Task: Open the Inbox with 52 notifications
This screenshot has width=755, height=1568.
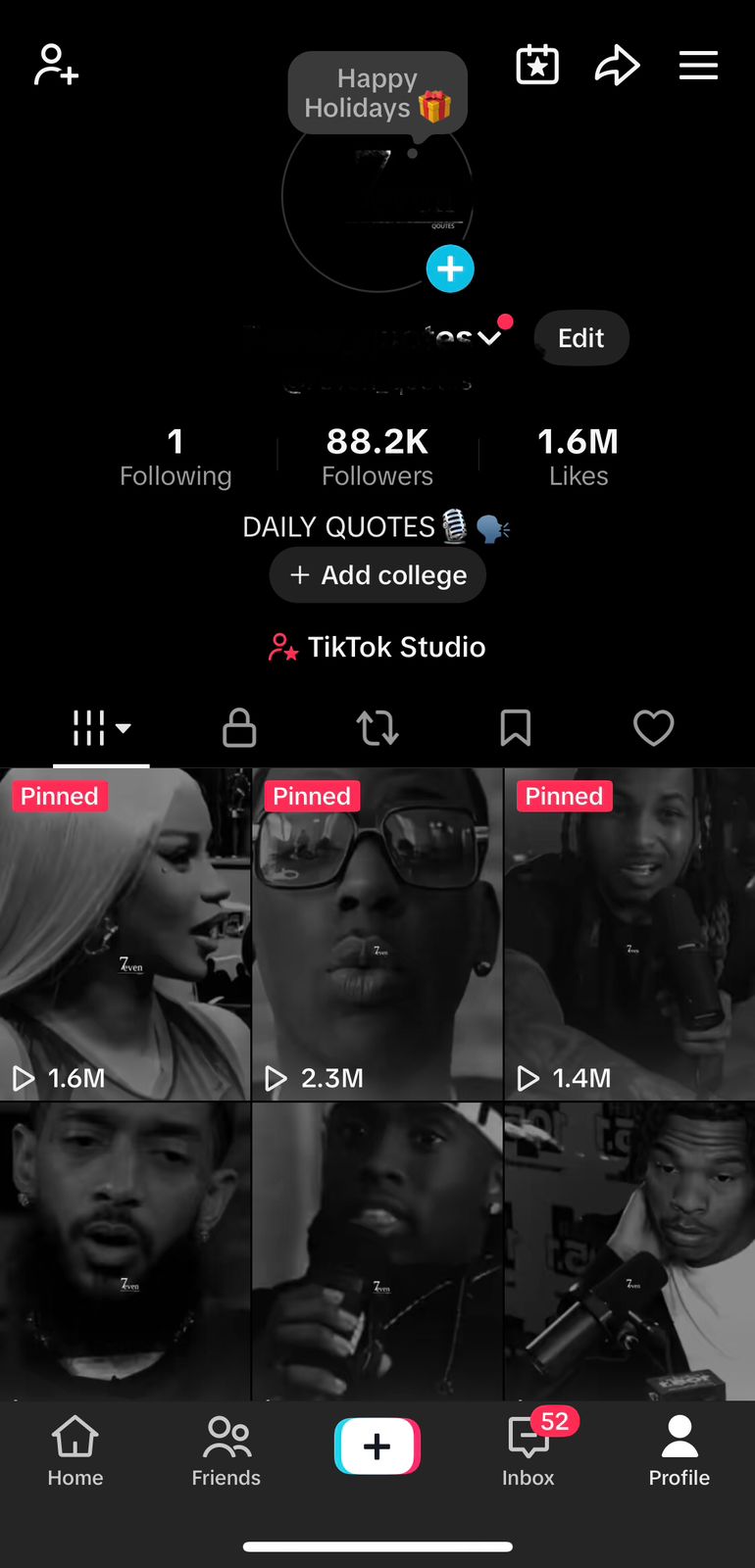Action: pos(528,1448)
